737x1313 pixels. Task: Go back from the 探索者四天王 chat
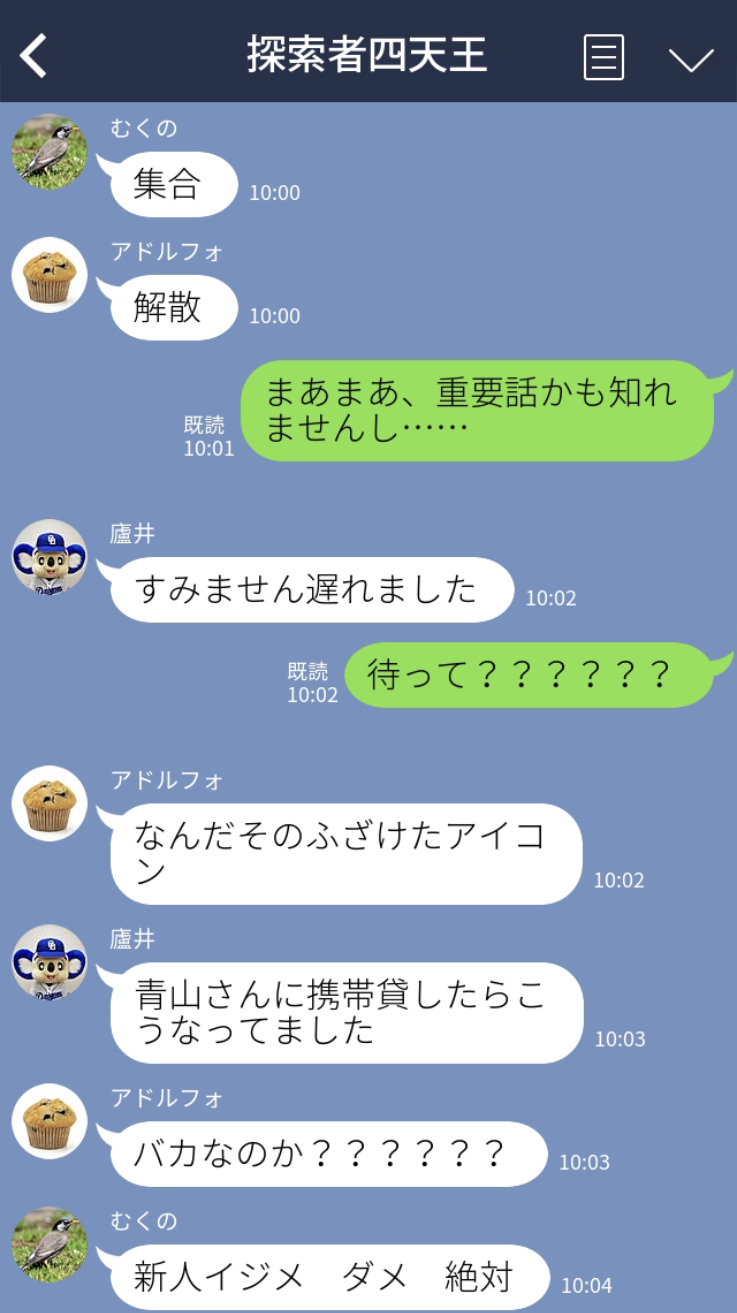(x=34, y=56)
